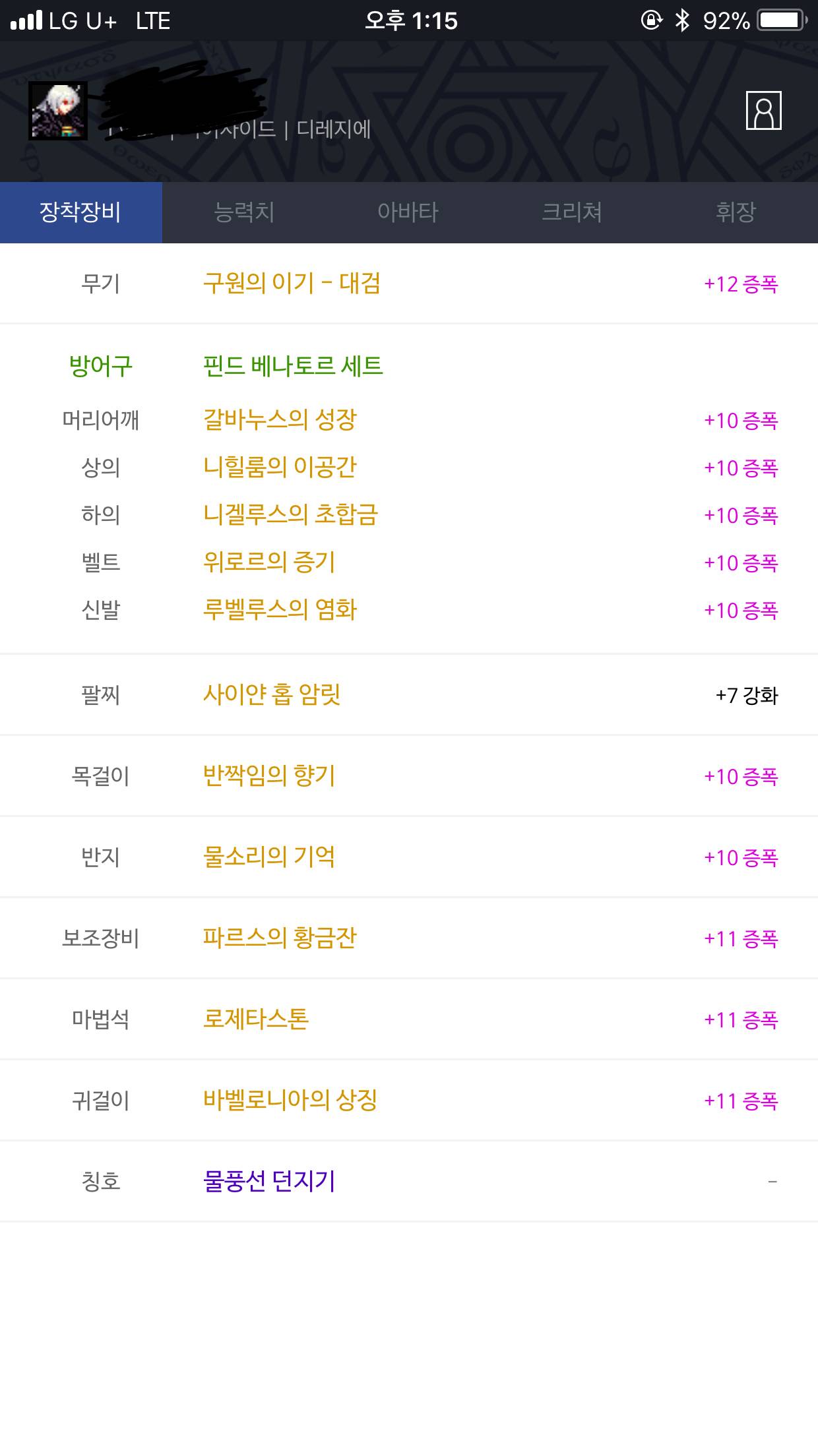Open shoulder item 갈바누스의 성장
Screen dimensions: 818x1456
pos(280,420)
